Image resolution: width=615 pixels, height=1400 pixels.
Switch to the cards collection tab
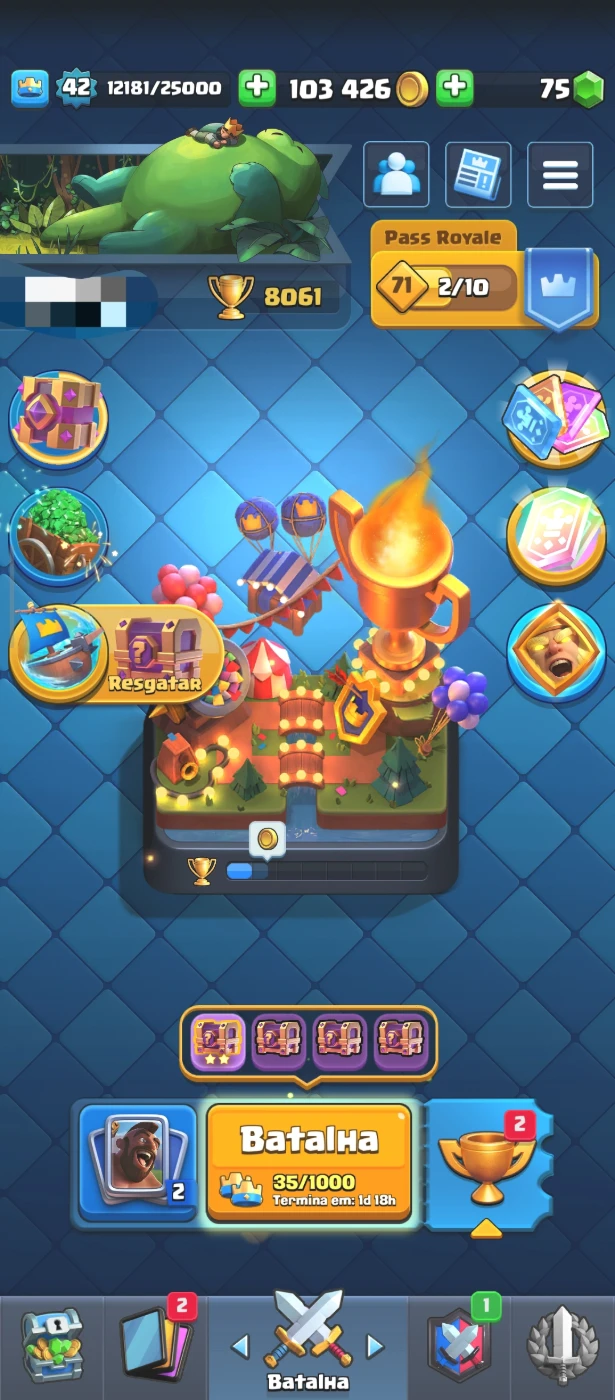155,1345
